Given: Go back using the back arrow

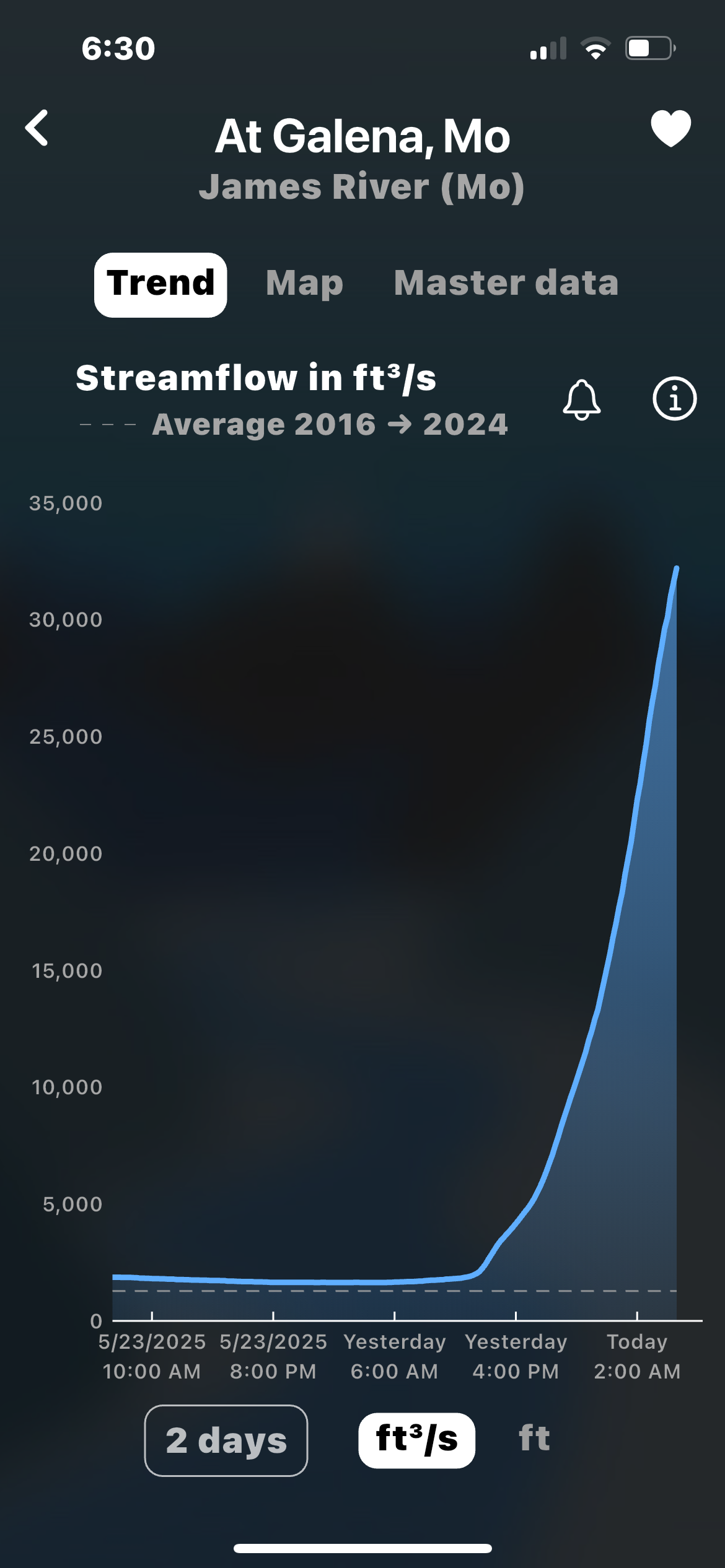Looking at the screenshot, I should 37,128.
